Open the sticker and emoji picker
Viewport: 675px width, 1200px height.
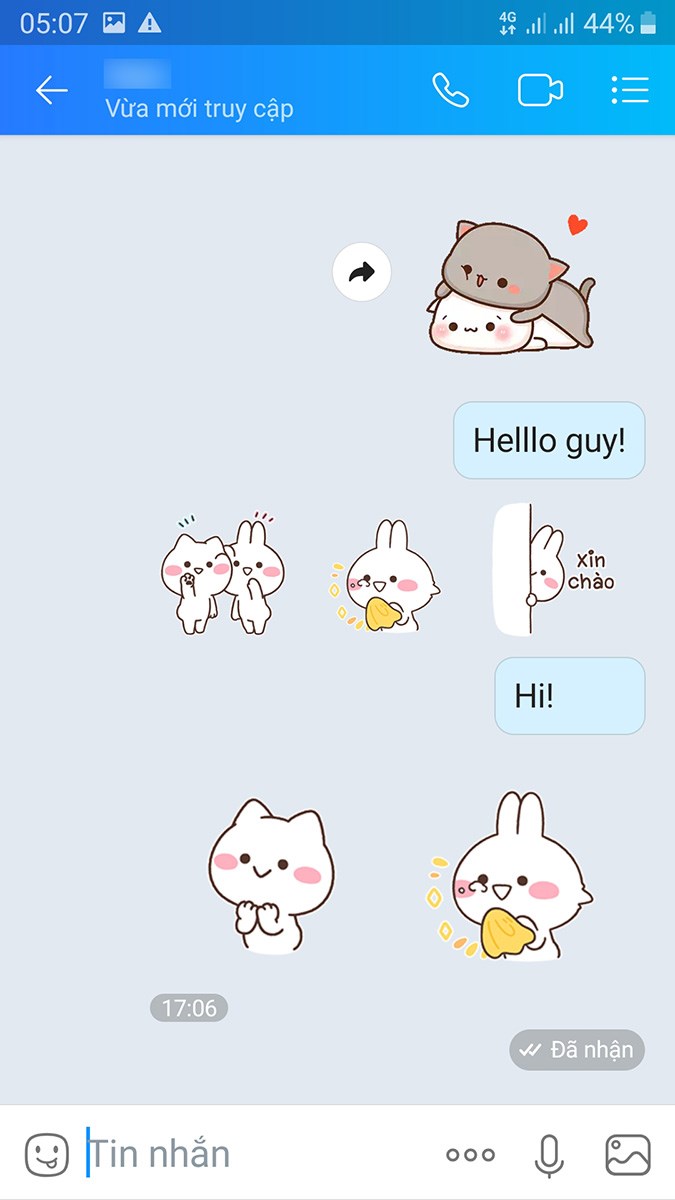[x=46, y=1155]
